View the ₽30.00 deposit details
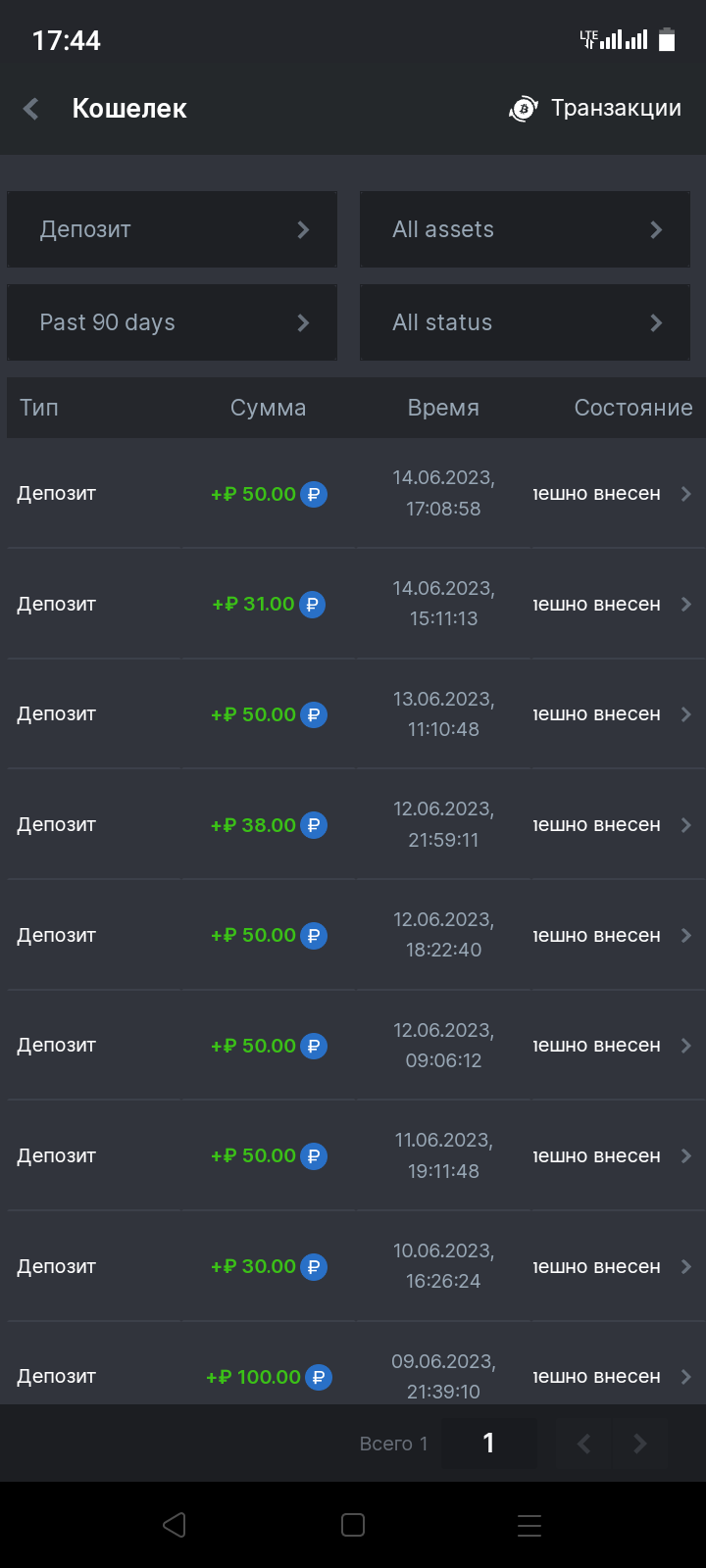The width and height of the screenshot is (706, 1568). pos(353,1266)
